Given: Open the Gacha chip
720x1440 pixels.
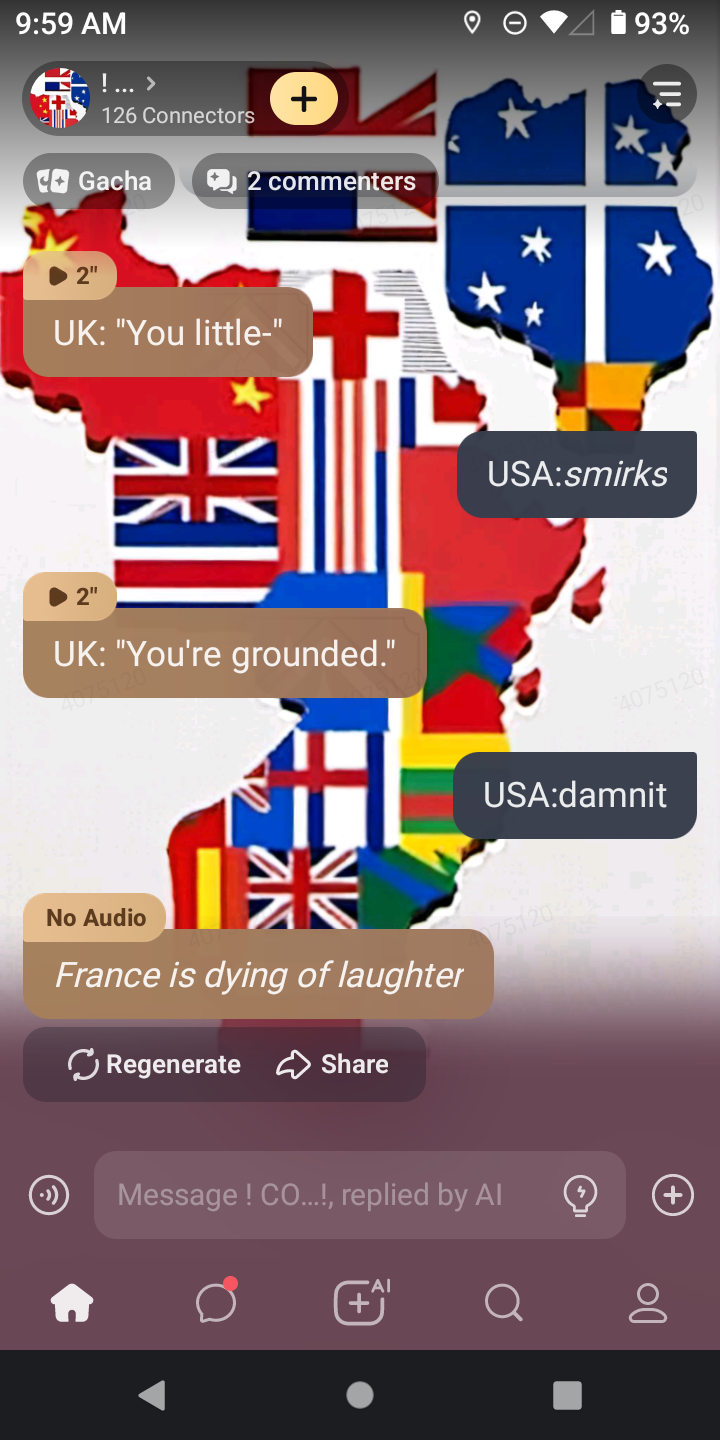Looking at the screenshot, I should (98, 181).
